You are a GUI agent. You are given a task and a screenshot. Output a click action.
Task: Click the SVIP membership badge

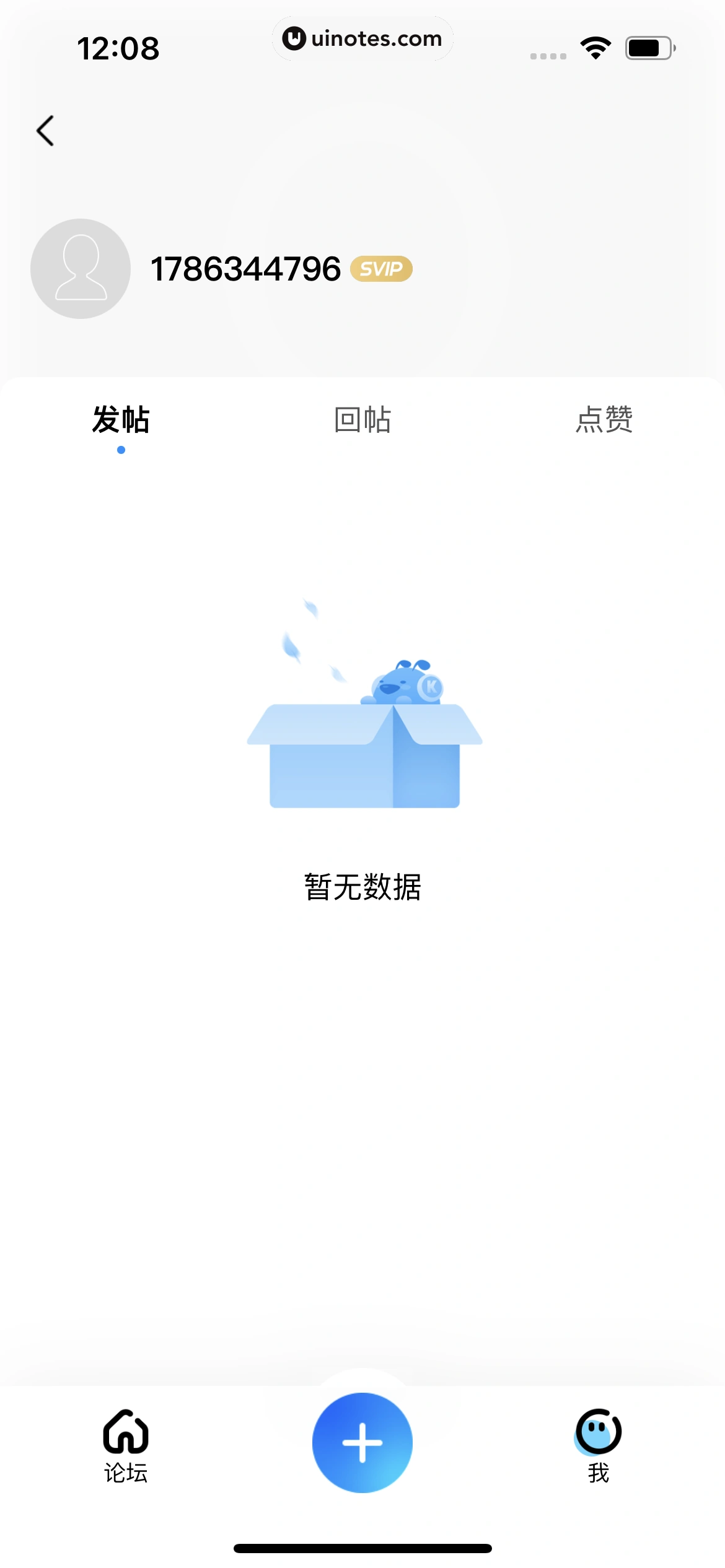382,269
